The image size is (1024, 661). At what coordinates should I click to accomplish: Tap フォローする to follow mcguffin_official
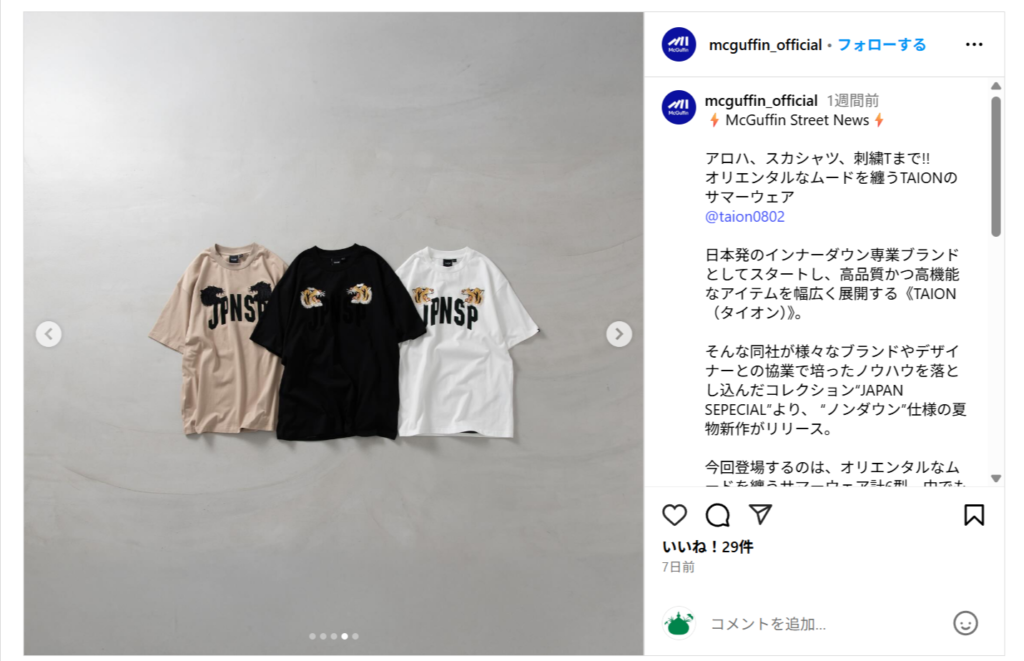pyautogui.click(x=881, y=45)
